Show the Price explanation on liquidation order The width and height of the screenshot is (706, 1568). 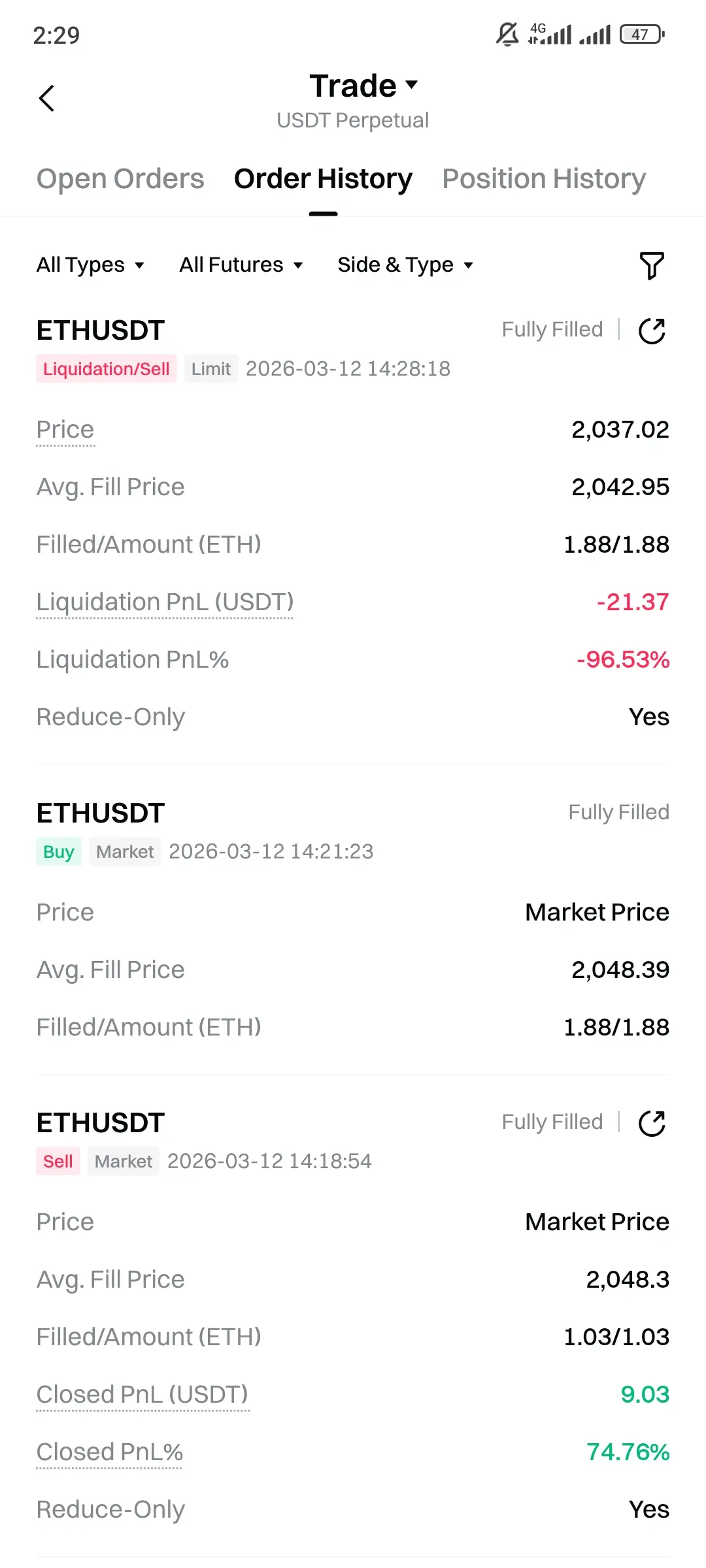click(65, 430)
